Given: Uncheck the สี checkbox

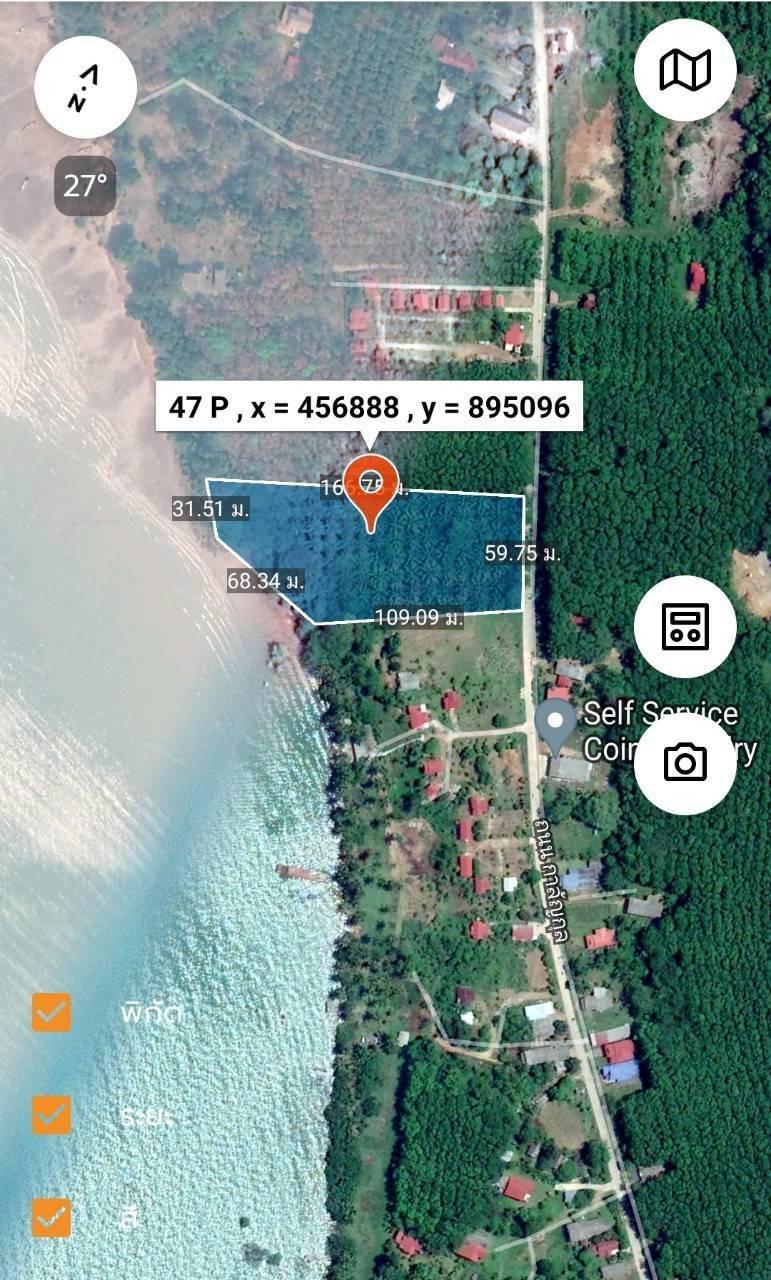Looking at the screenshot, I should 52,1217.
